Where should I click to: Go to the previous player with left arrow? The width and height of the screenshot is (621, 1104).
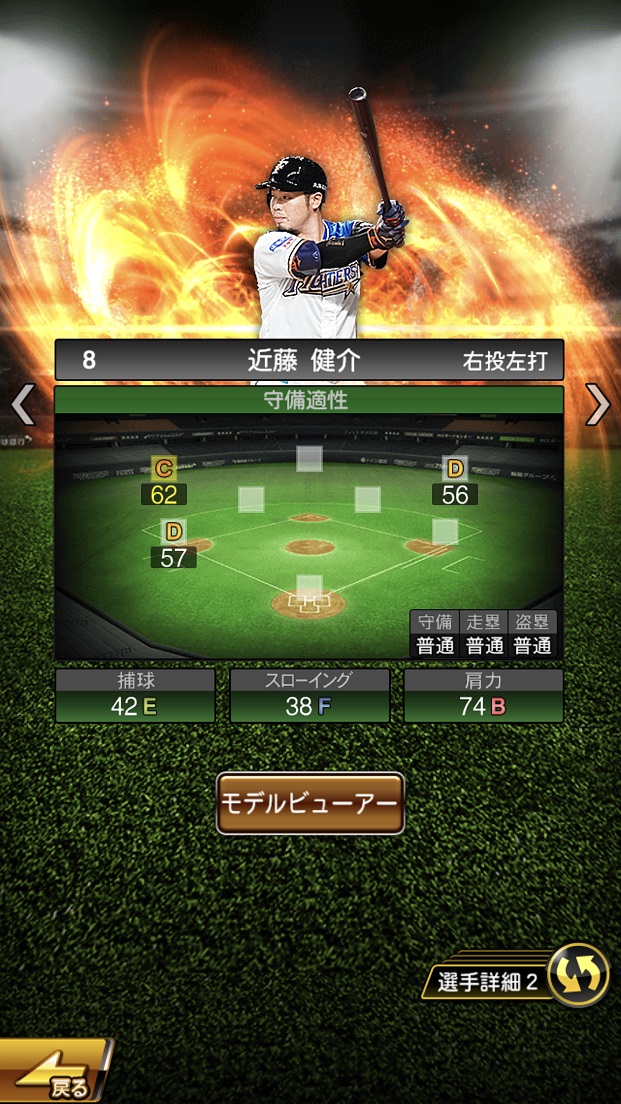click(22, 405)
